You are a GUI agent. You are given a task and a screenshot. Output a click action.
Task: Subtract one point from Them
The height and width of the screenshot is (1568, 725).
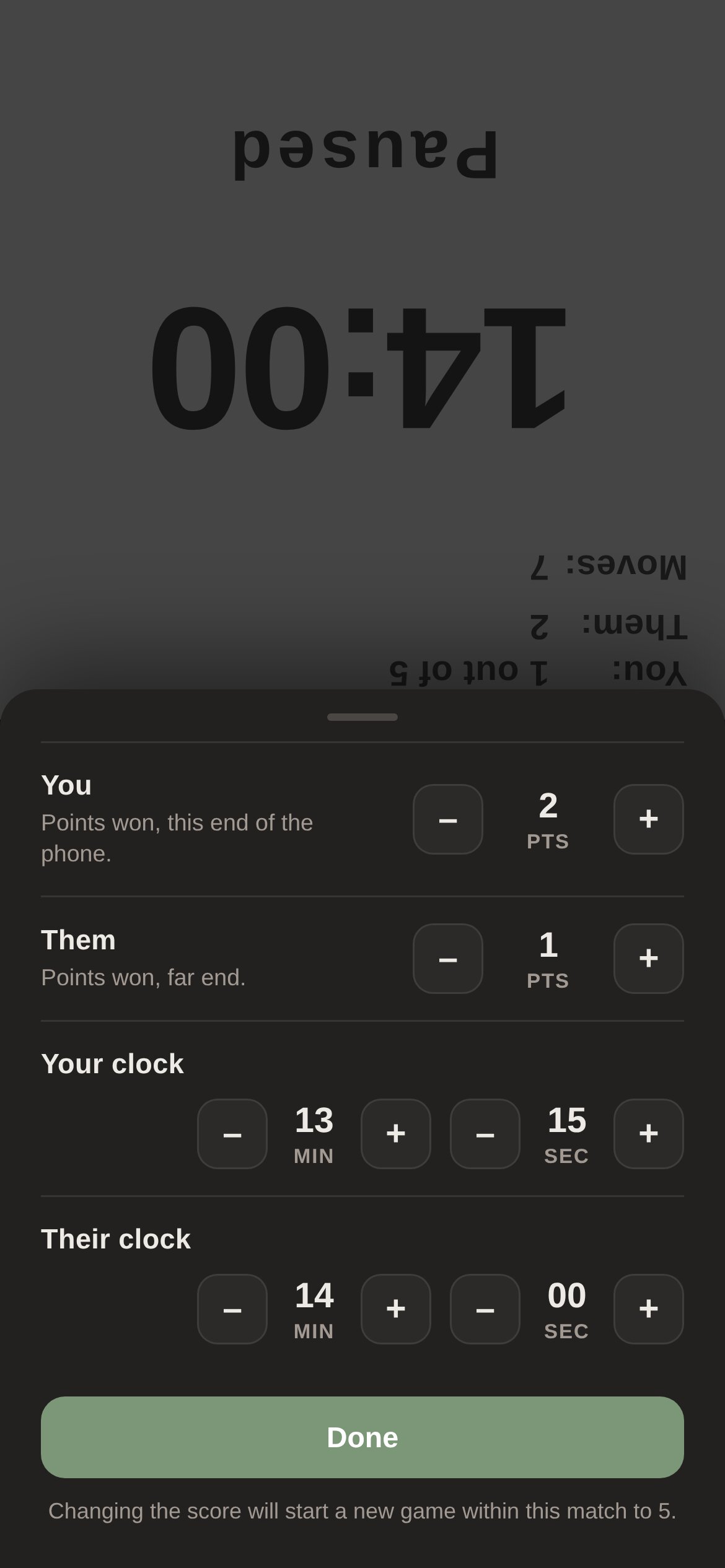(448, 959)
